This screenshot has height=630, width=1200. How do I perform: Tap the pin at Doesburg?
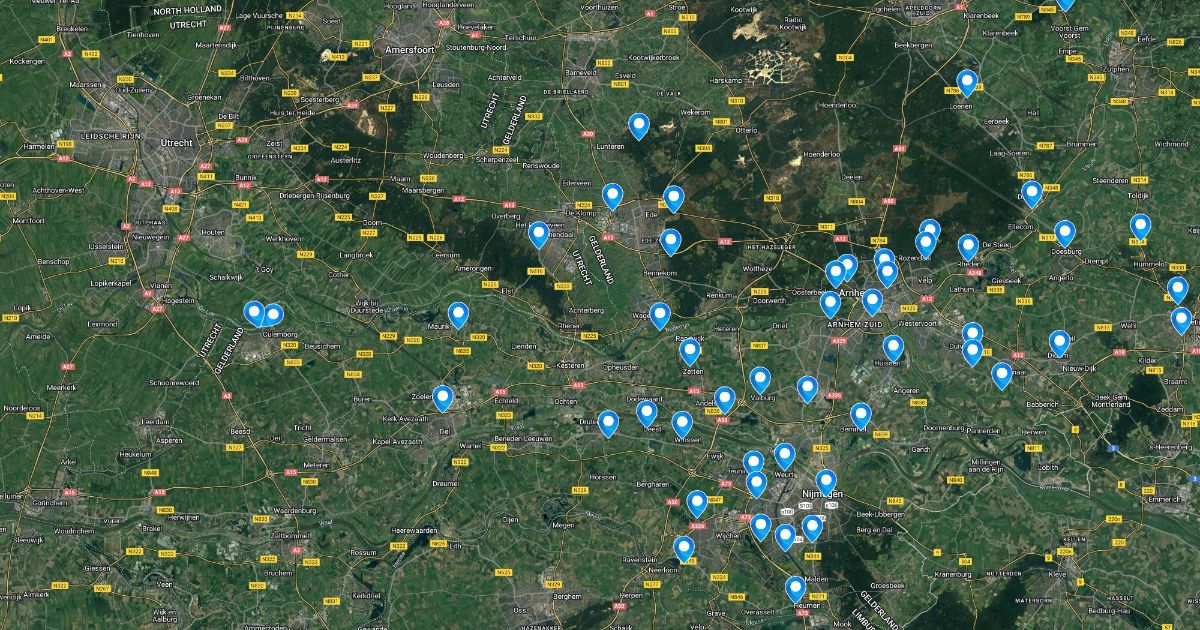(1065, 234)
